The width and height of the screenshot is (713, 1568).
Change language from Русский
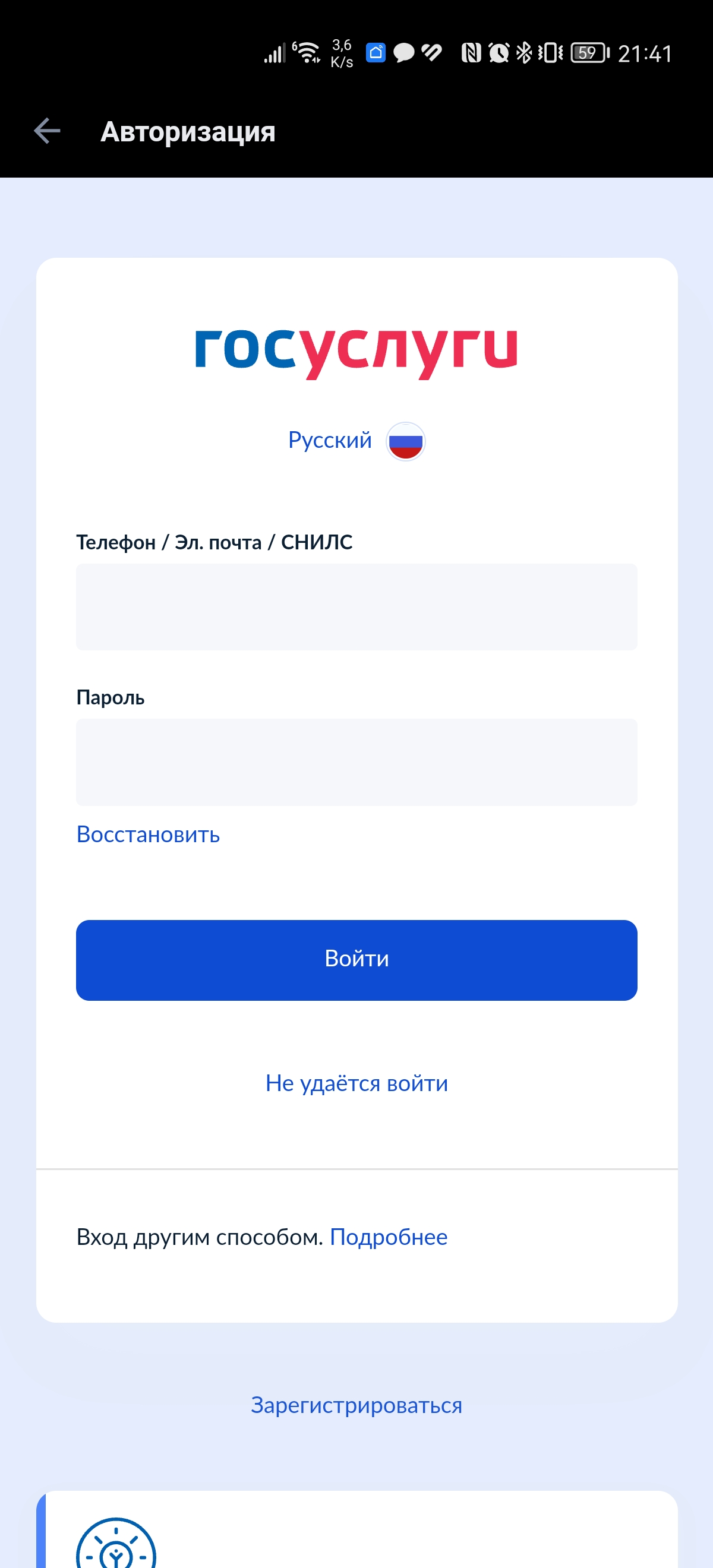tap(355, 441)
